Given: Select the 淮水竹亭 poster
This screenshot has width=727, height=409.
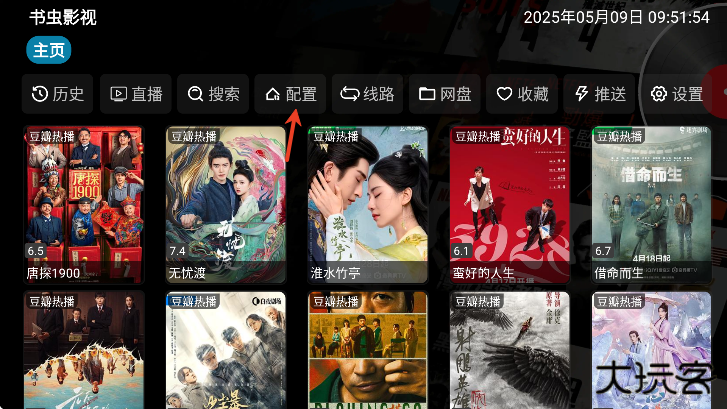Looking at the screenshot, I should point(368,204).
